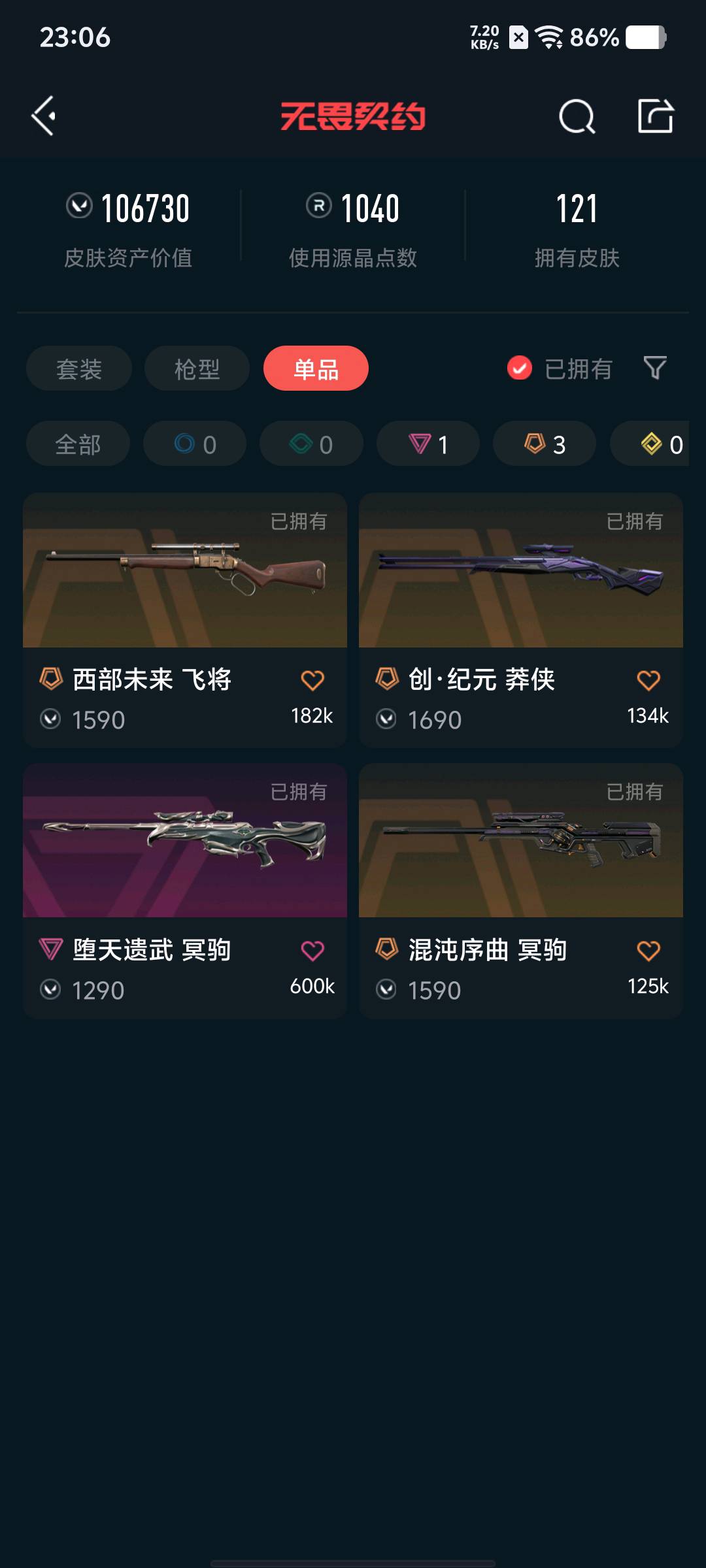Share this skin collection page

tap(655, 116)
